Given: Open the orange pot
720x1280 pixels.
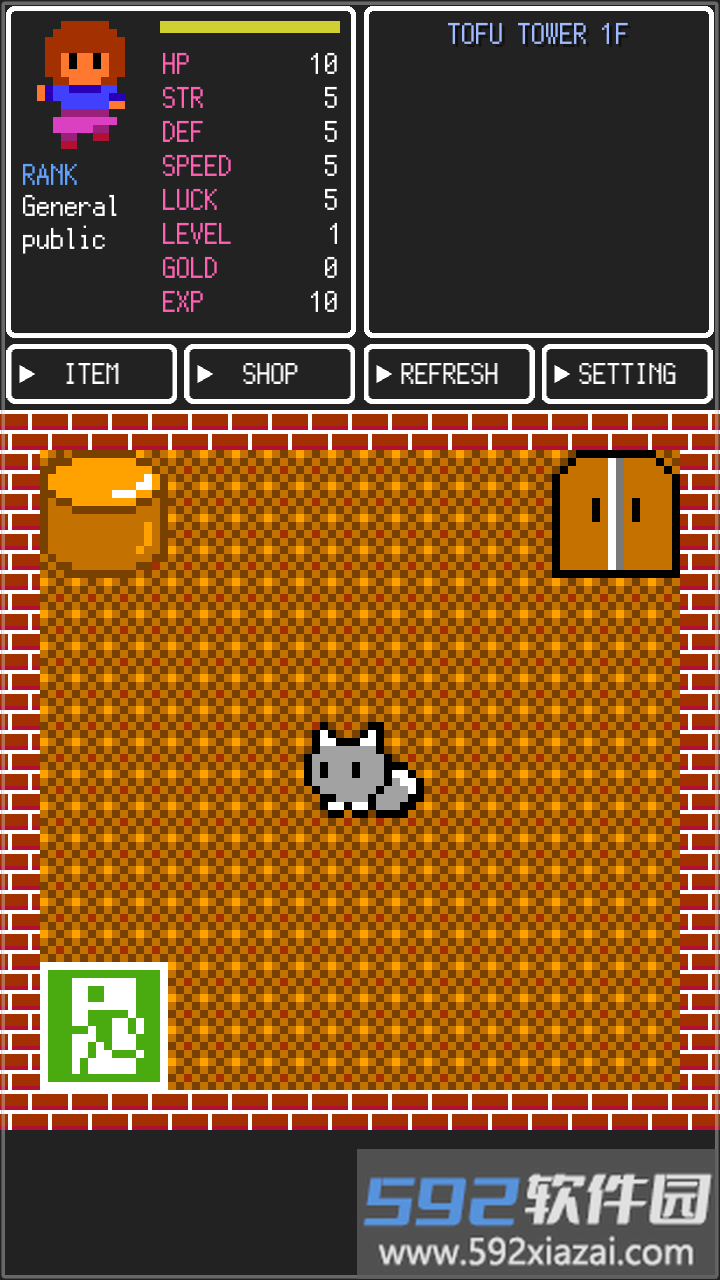Looking at the screenshot, I should tap(103, 514).
